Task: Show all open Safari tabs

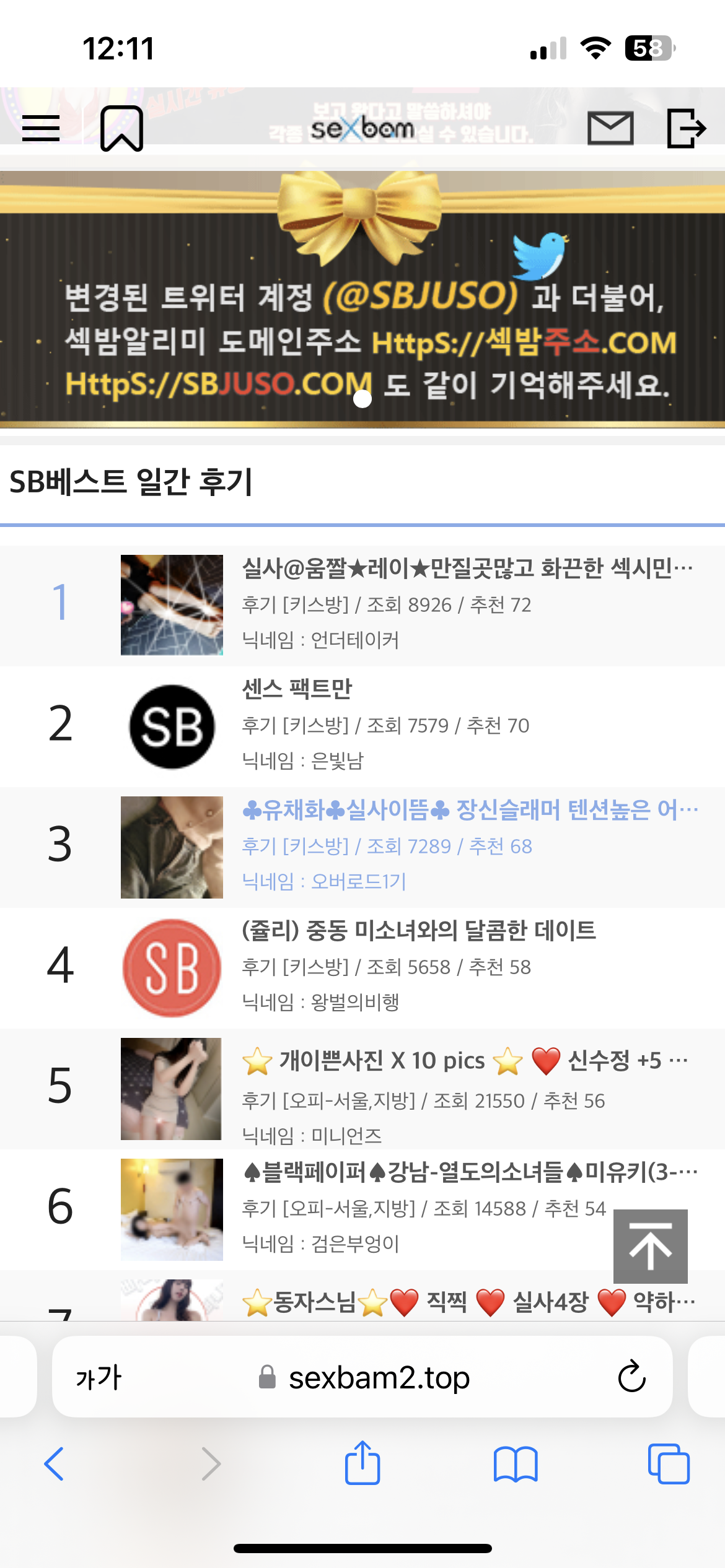Action: tap(668, 1464)
